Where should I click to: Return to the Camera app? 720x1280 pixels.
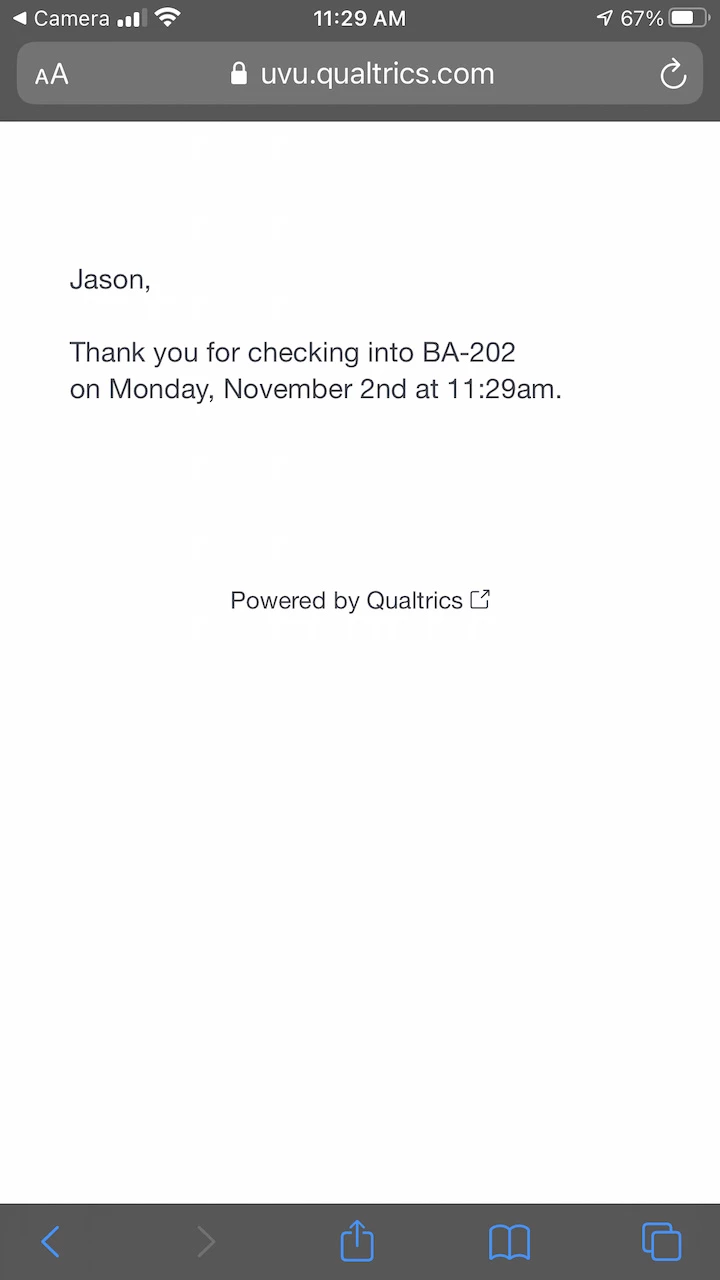click(60, 18)
